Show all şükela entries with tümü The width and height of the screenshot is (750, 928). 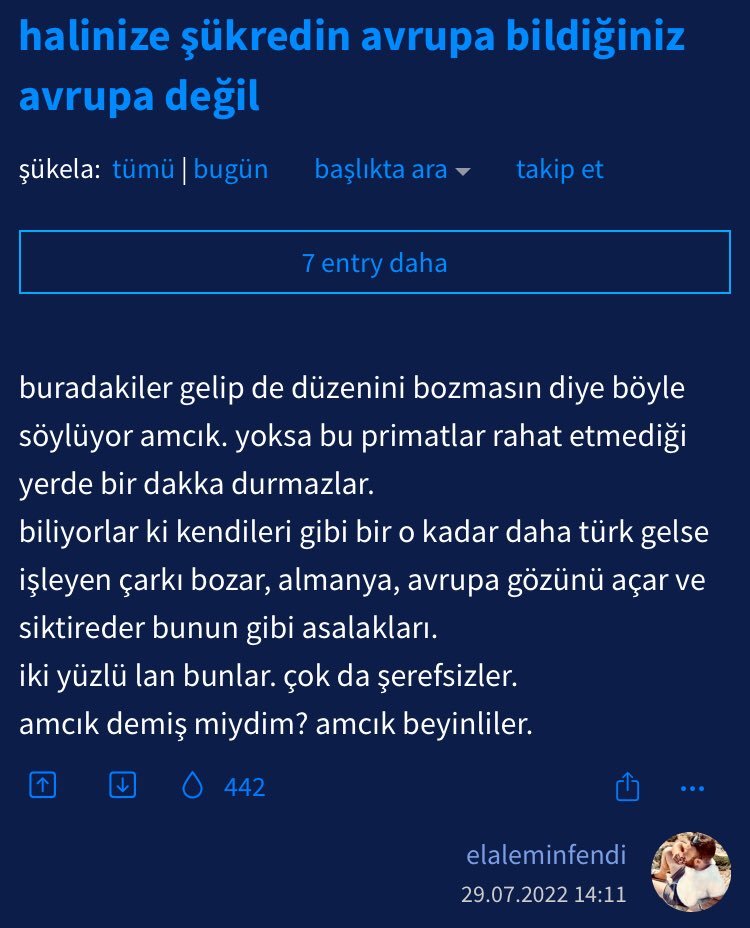coord(143,169)
